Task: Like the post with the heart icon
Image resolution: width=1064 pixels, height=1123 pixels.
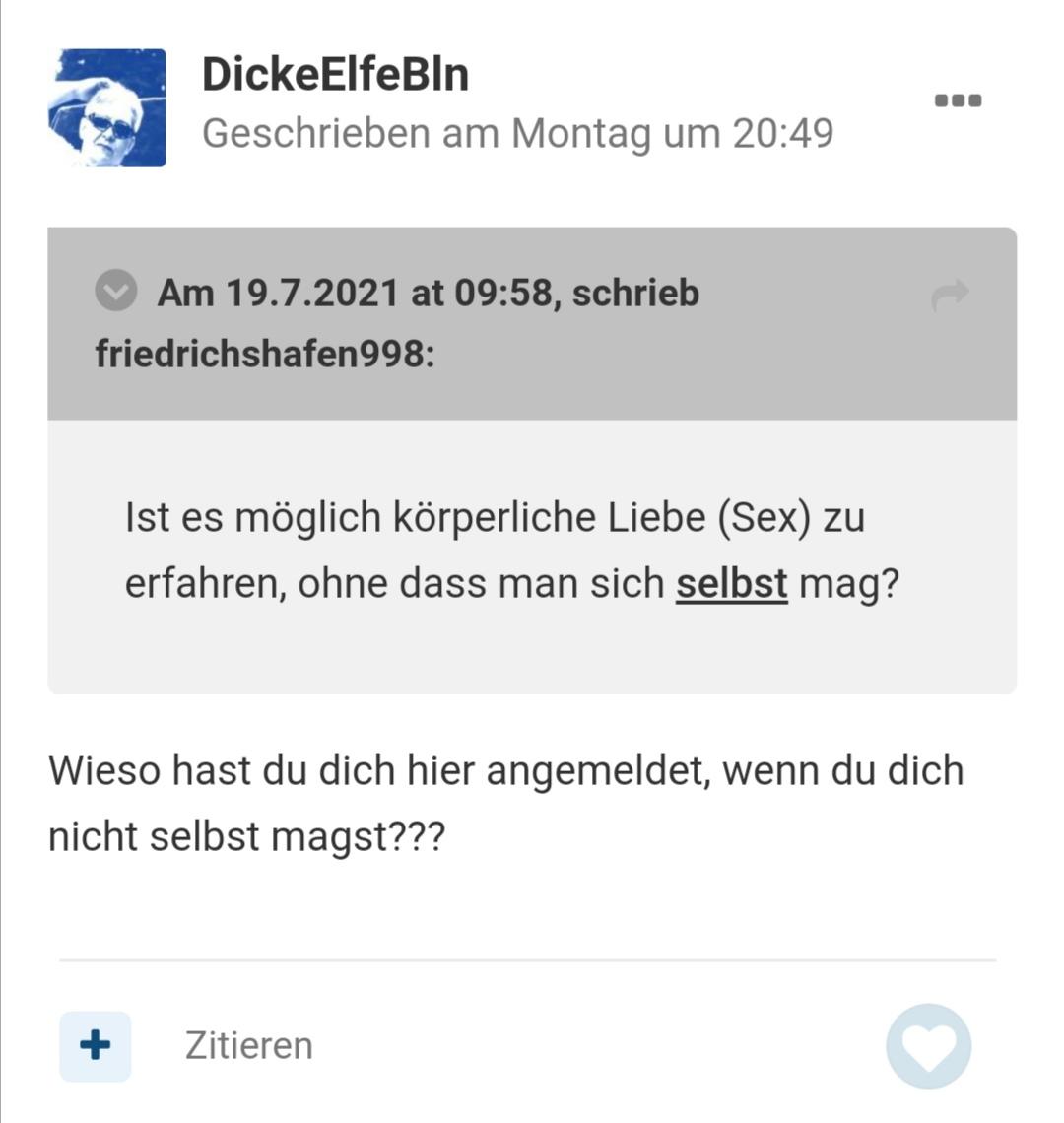Action: (928, 1046)
